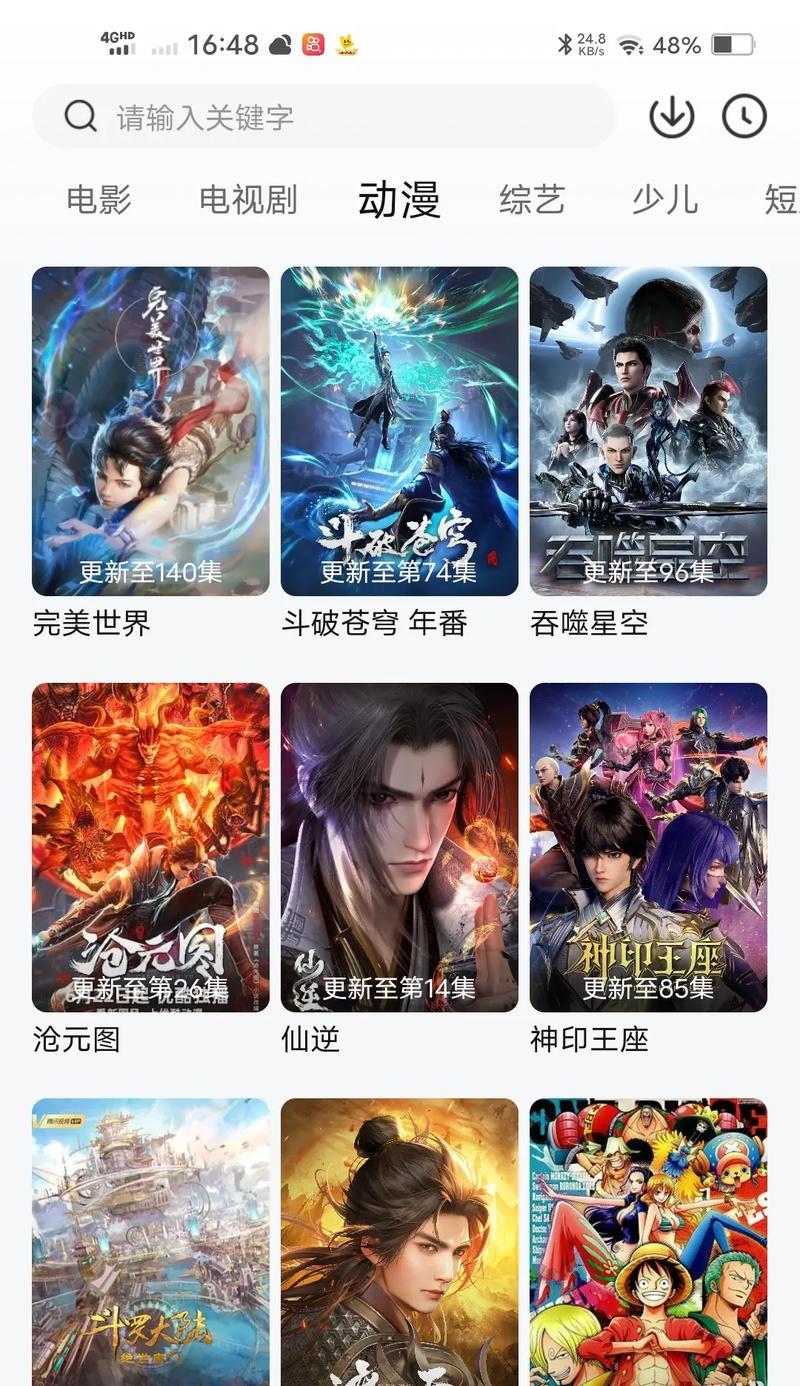Viewport: 800px width, 1386px height.
Task: Go to the 少儿 tab
Action: point(665,199)
